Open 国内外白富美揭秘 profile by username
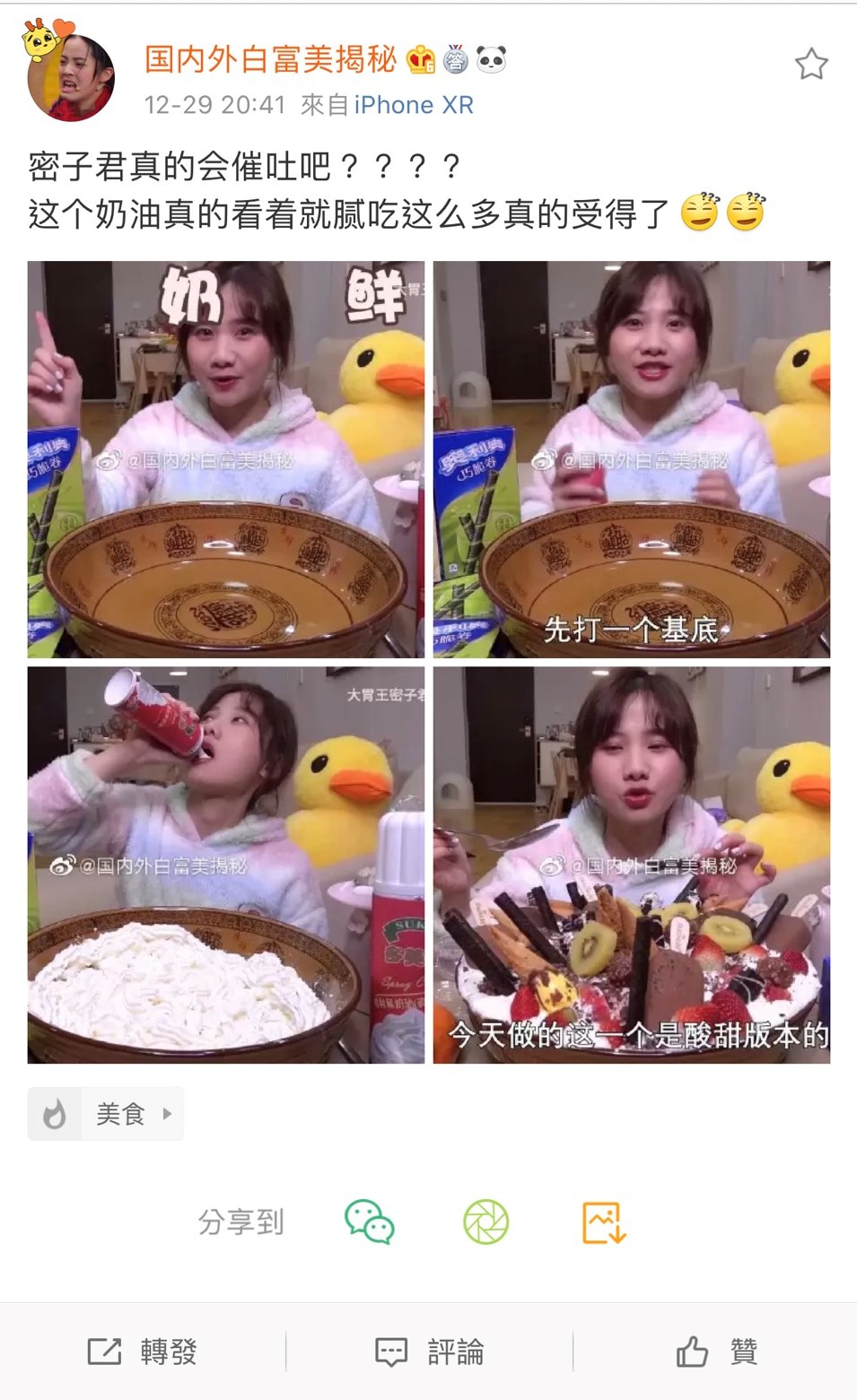 [x=270, y=59]
